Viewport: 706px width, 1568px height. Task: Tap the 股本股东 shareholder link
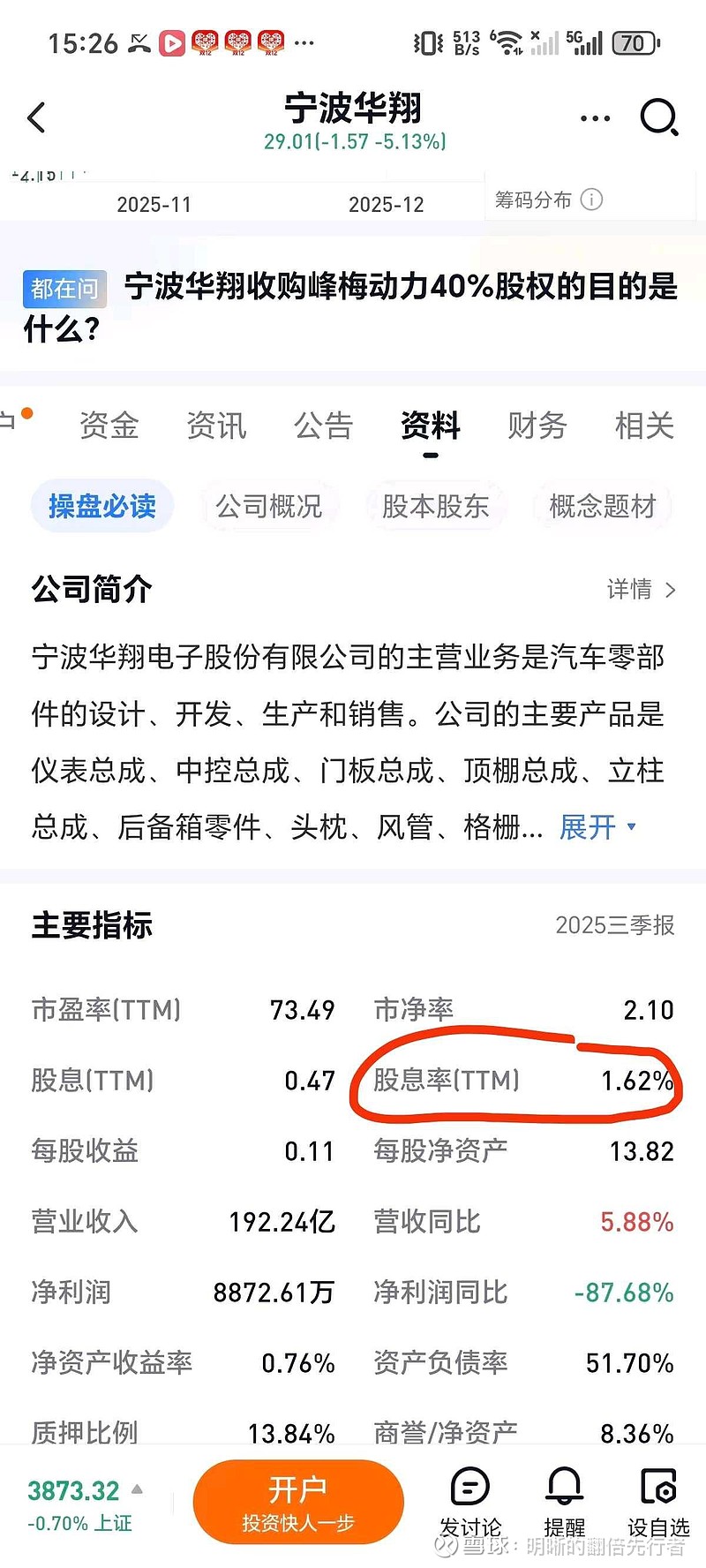(x=436, y=506)
